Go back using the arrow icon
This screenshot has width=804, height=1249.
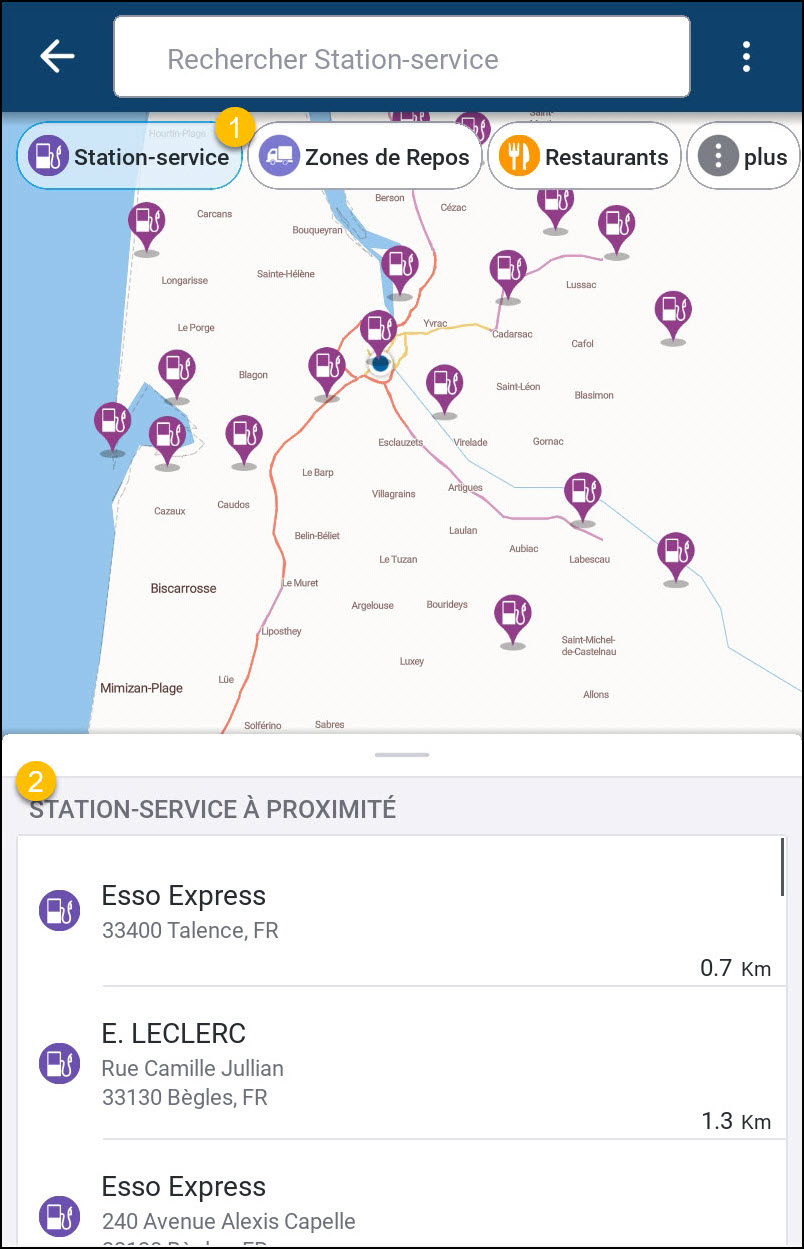tap(57, 56)
